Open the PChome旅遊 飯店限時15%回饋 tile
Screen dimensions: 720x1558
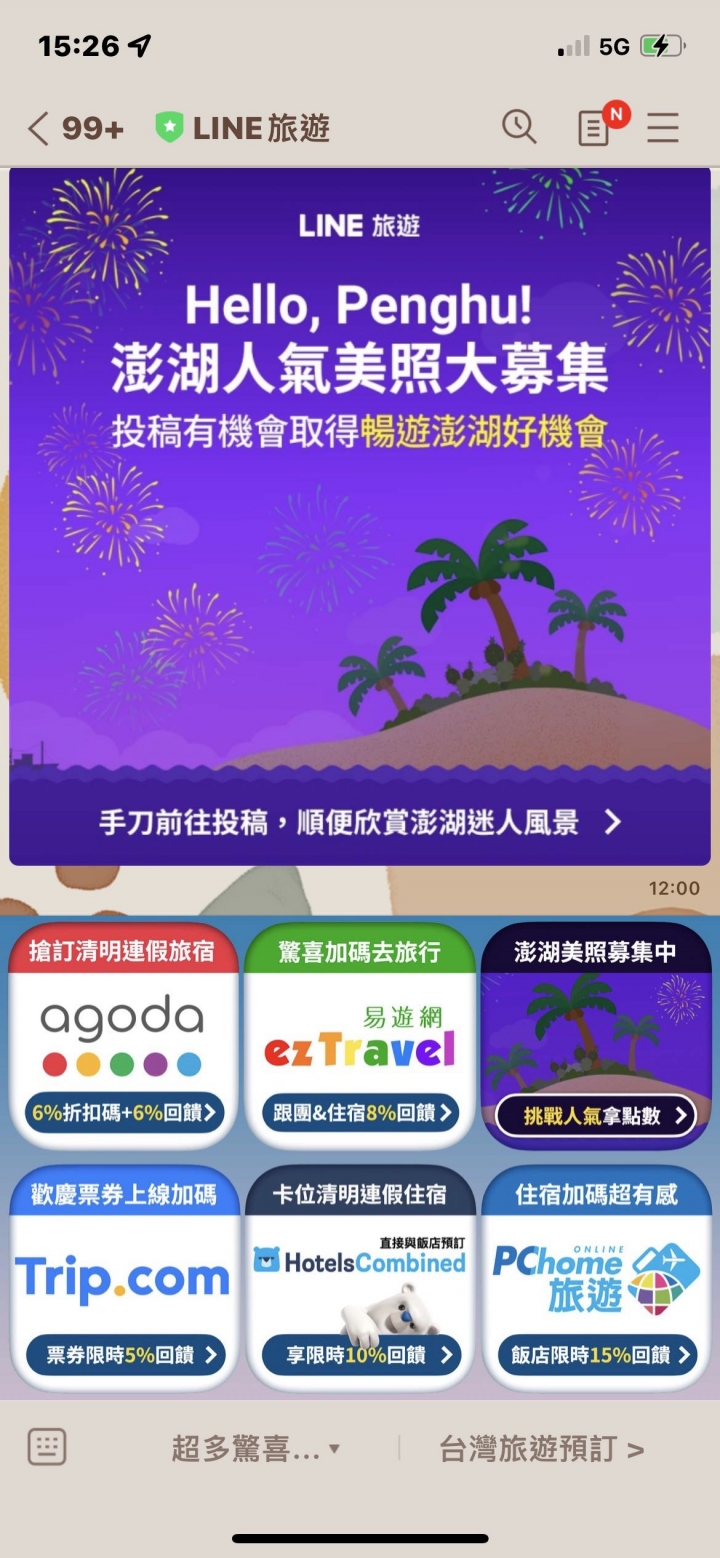[x=596, y=1278]
